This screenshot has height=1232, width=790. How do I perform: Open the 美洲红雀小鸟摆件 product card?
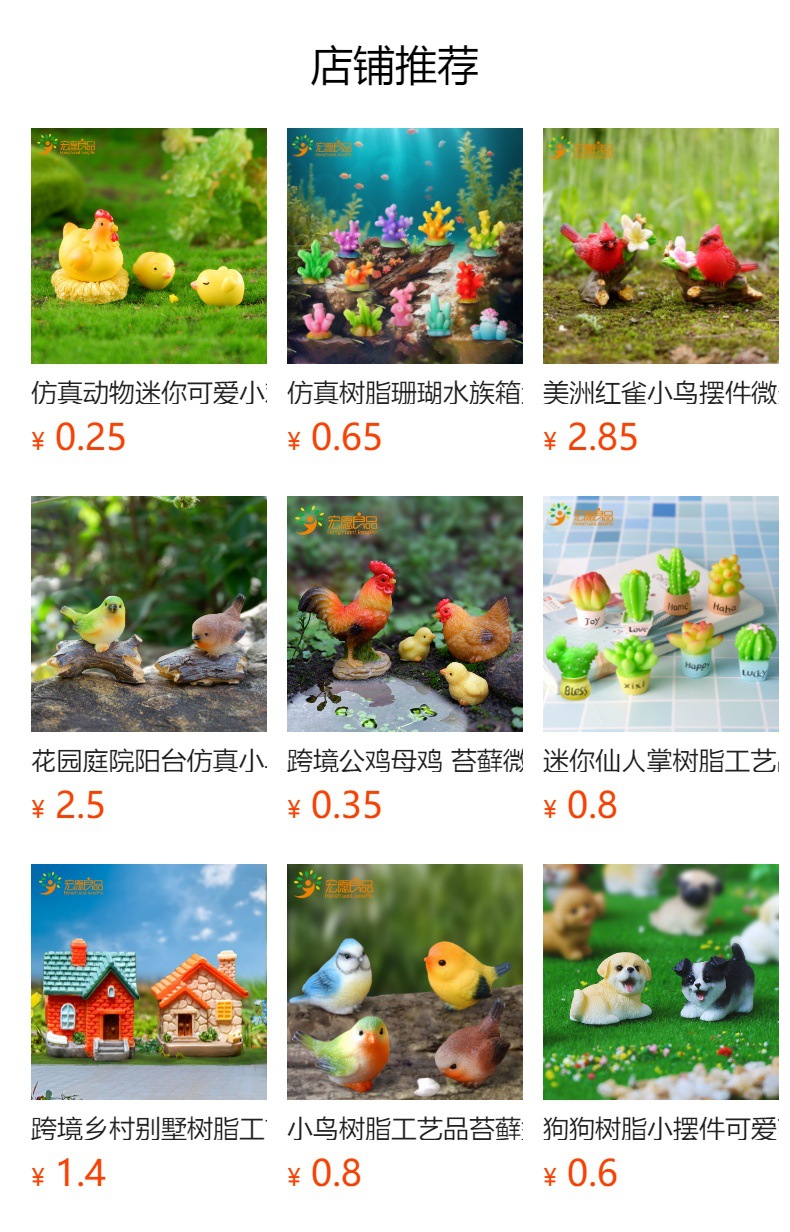661,292
